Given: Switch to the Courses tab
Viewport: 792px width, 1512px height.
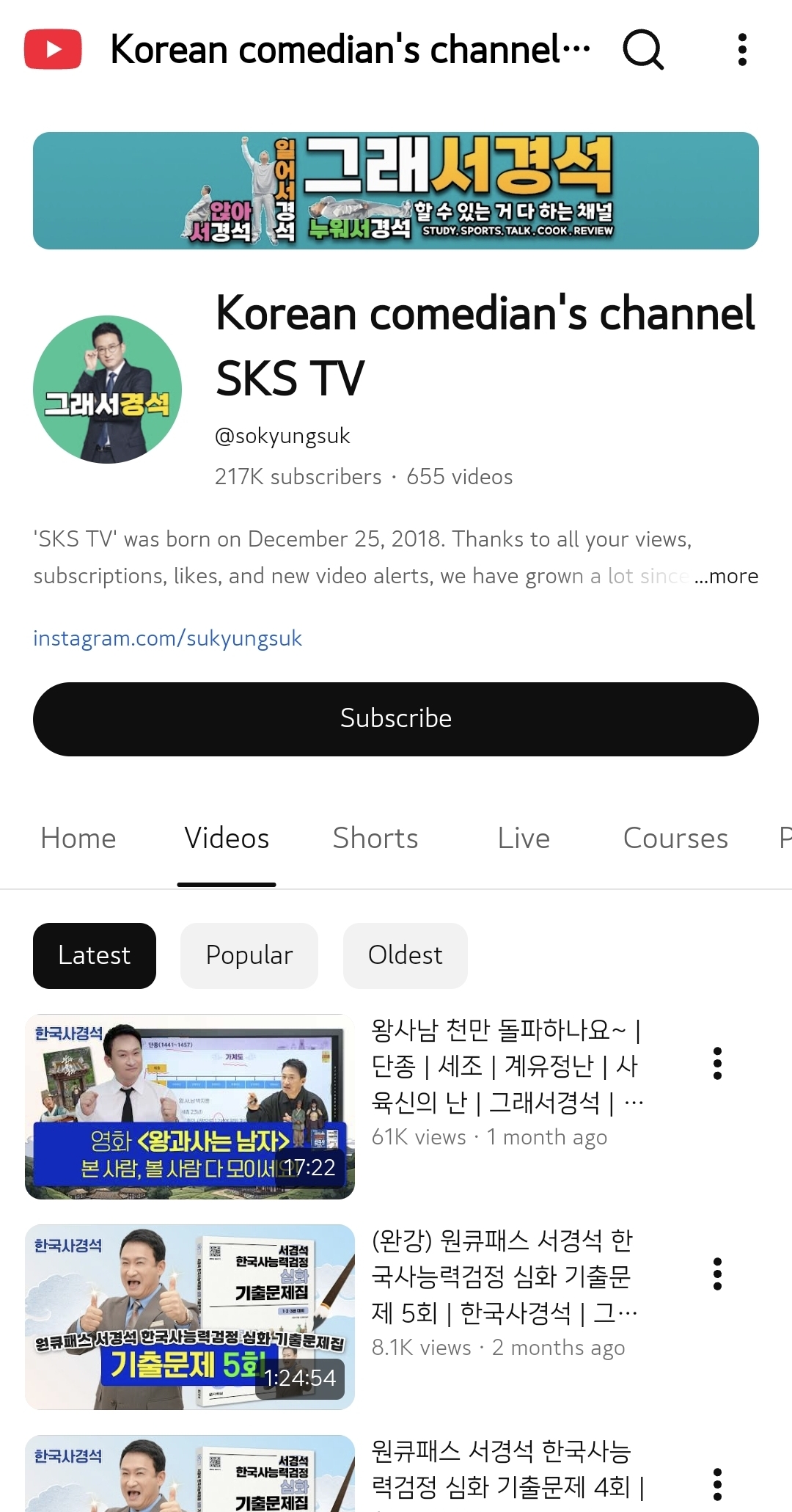Looking at the screenshot, I should point(675,839).
